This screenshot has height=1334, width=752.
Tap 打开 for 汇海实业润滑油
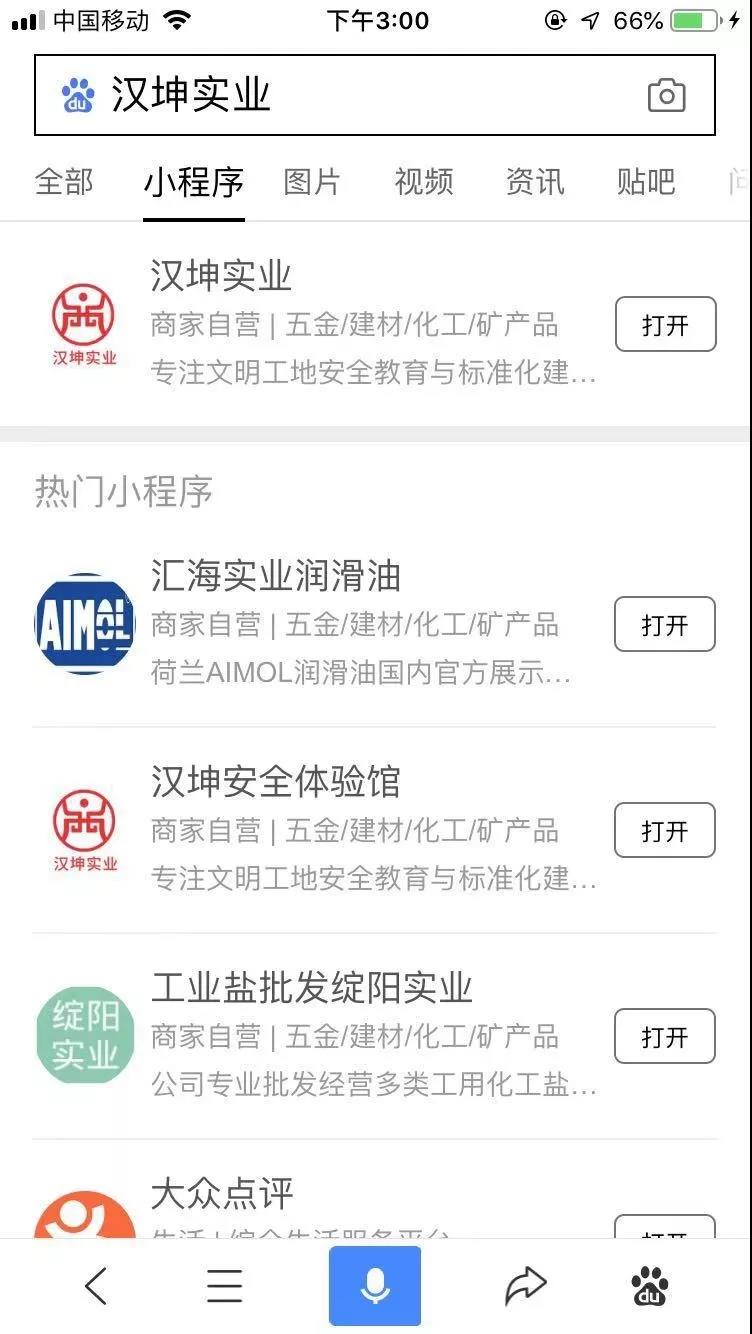(665, 625)
